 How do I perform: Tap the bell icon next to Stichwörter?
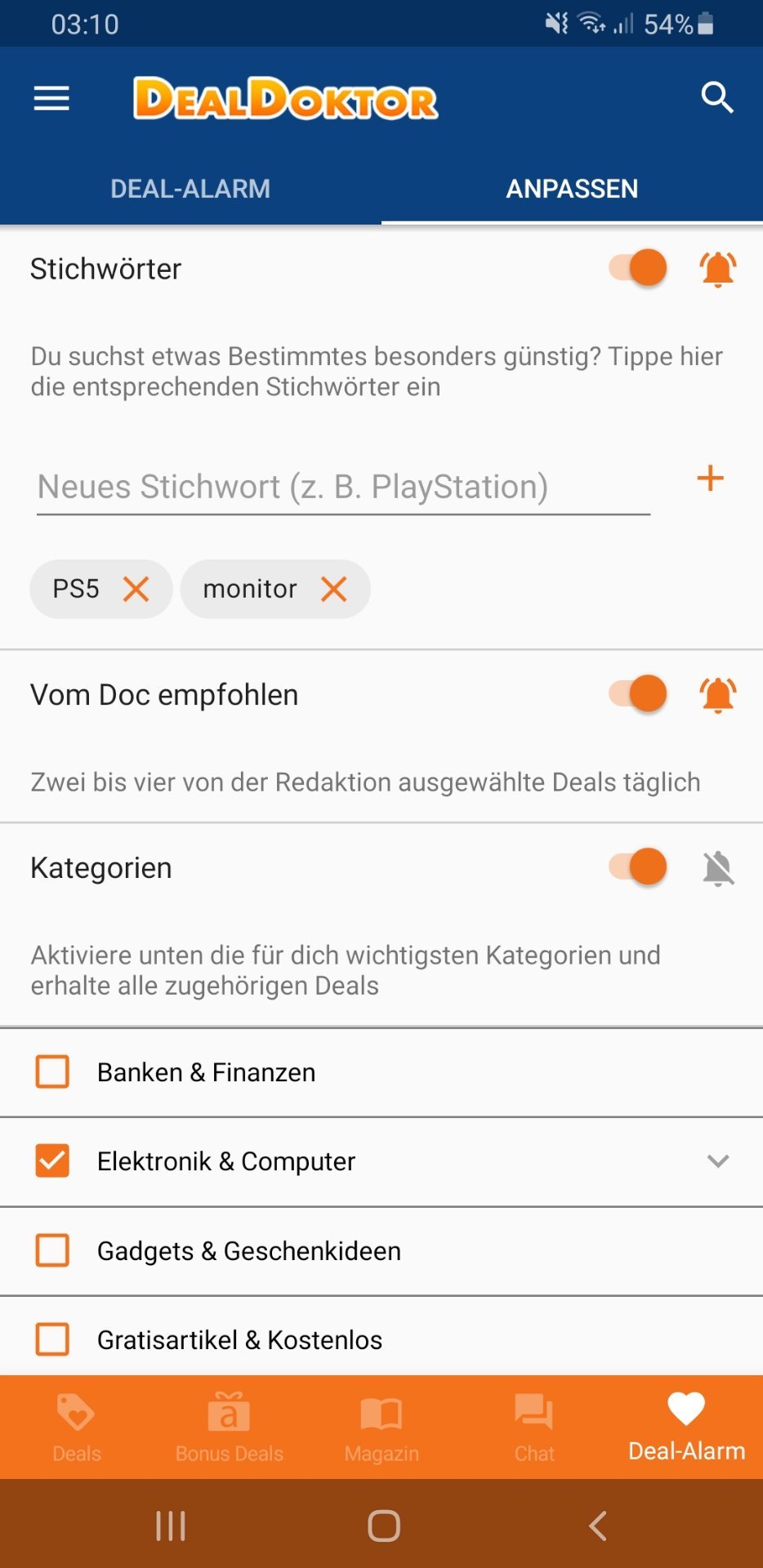coord(718,269)
